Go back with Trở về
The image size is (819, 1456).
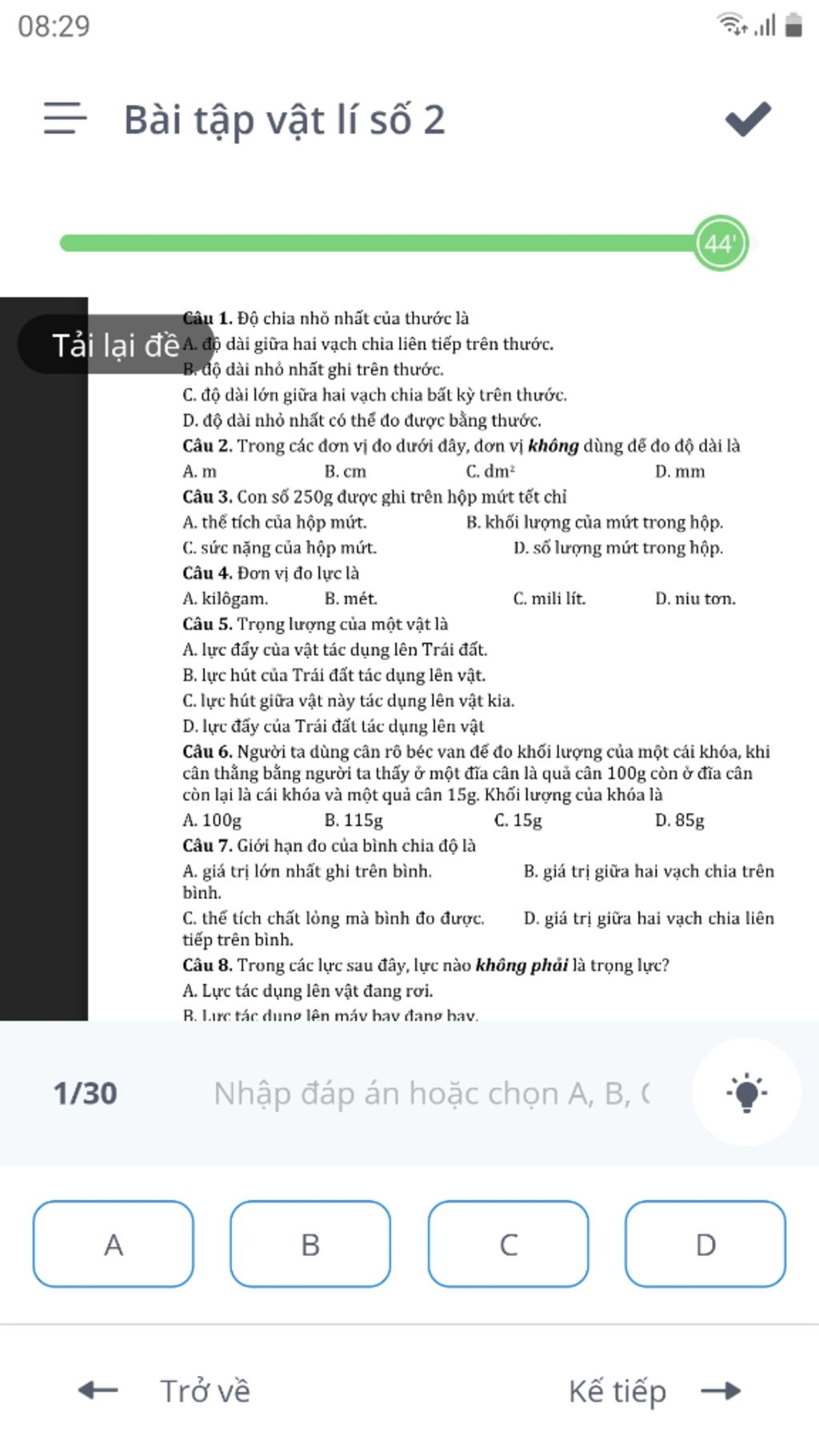coord(166,1391)
